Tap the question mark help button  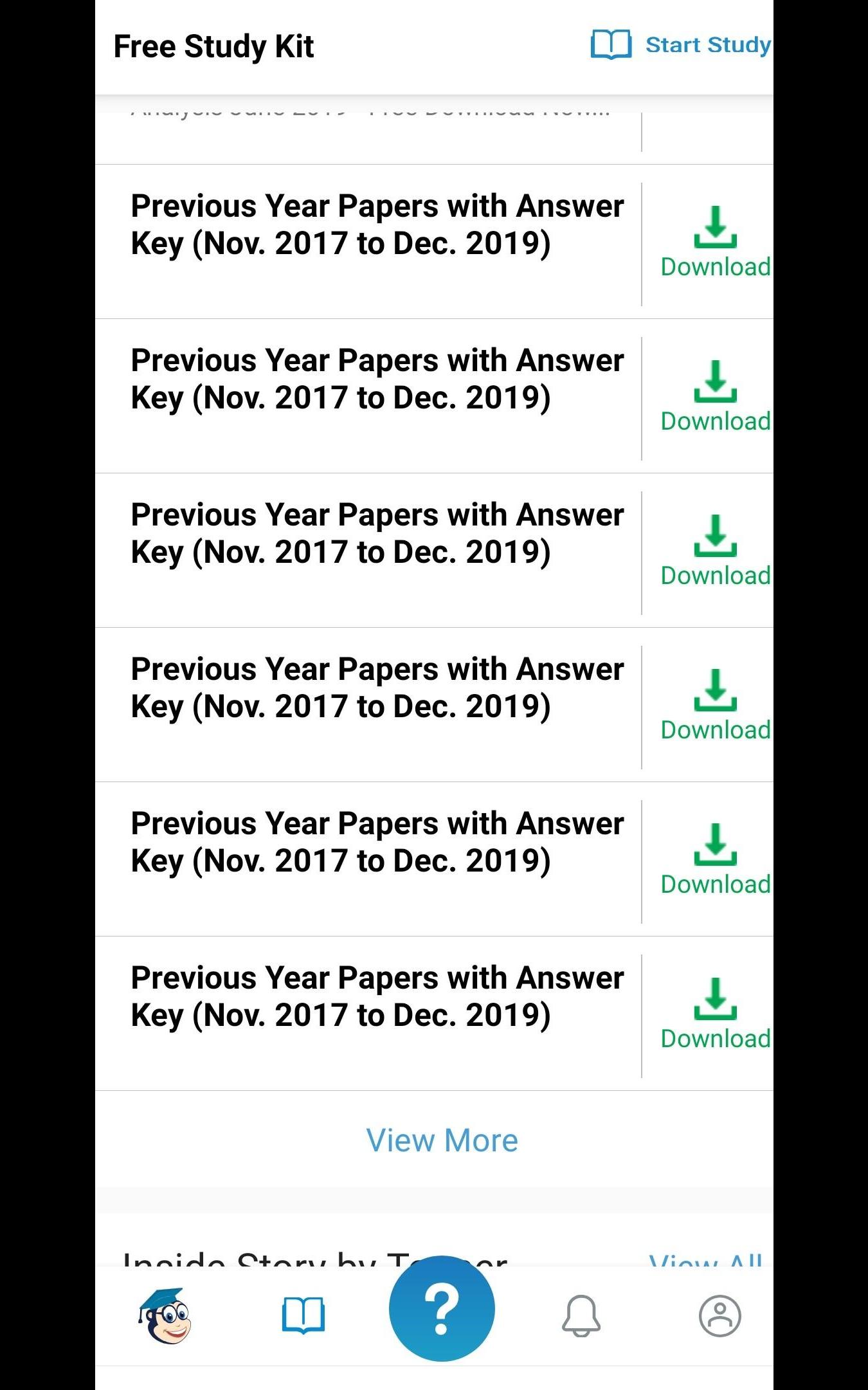coord(442,1308)
